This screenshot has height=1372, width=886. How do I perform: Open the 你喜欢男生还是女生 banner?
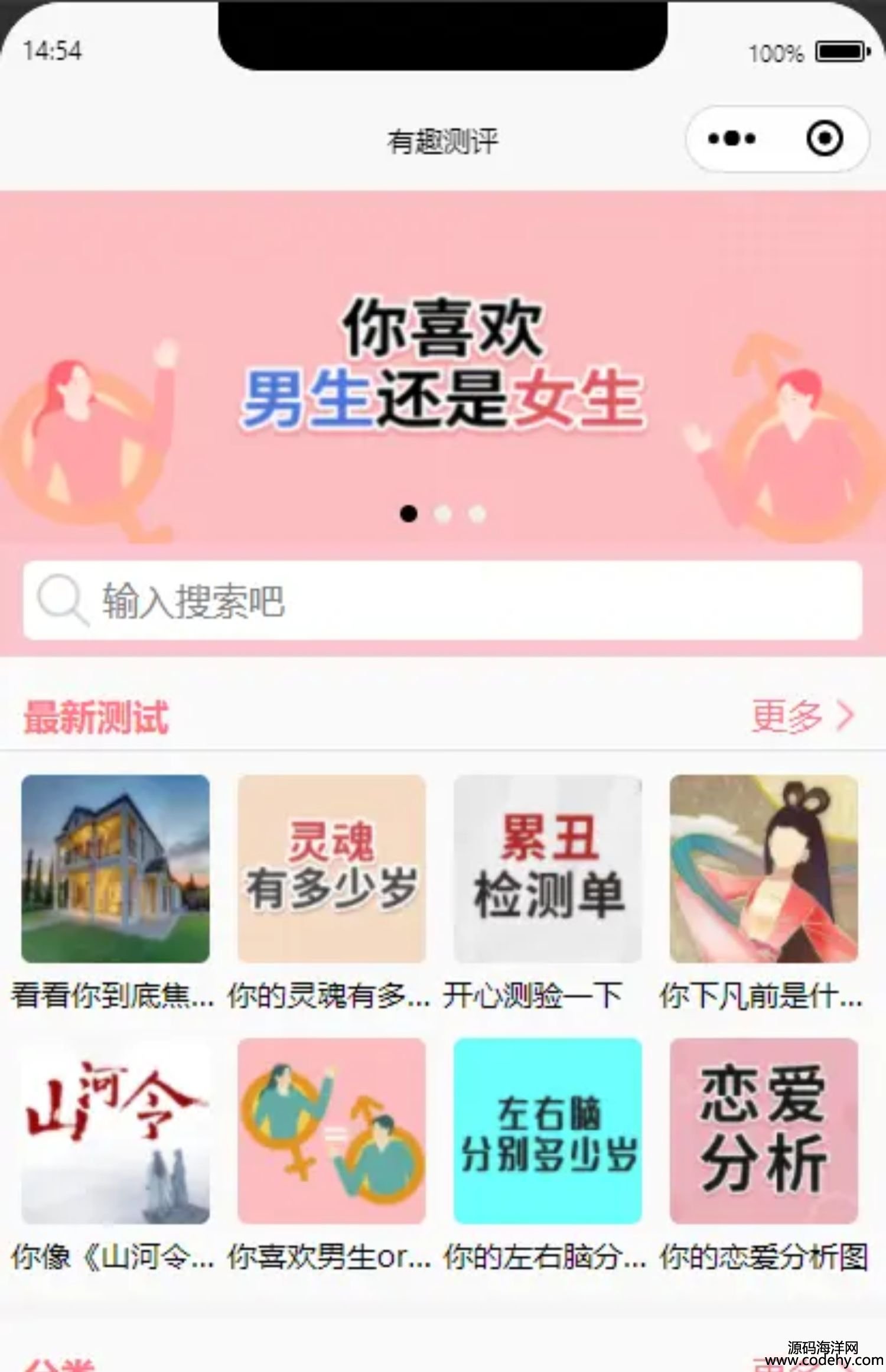coord(443,366)
